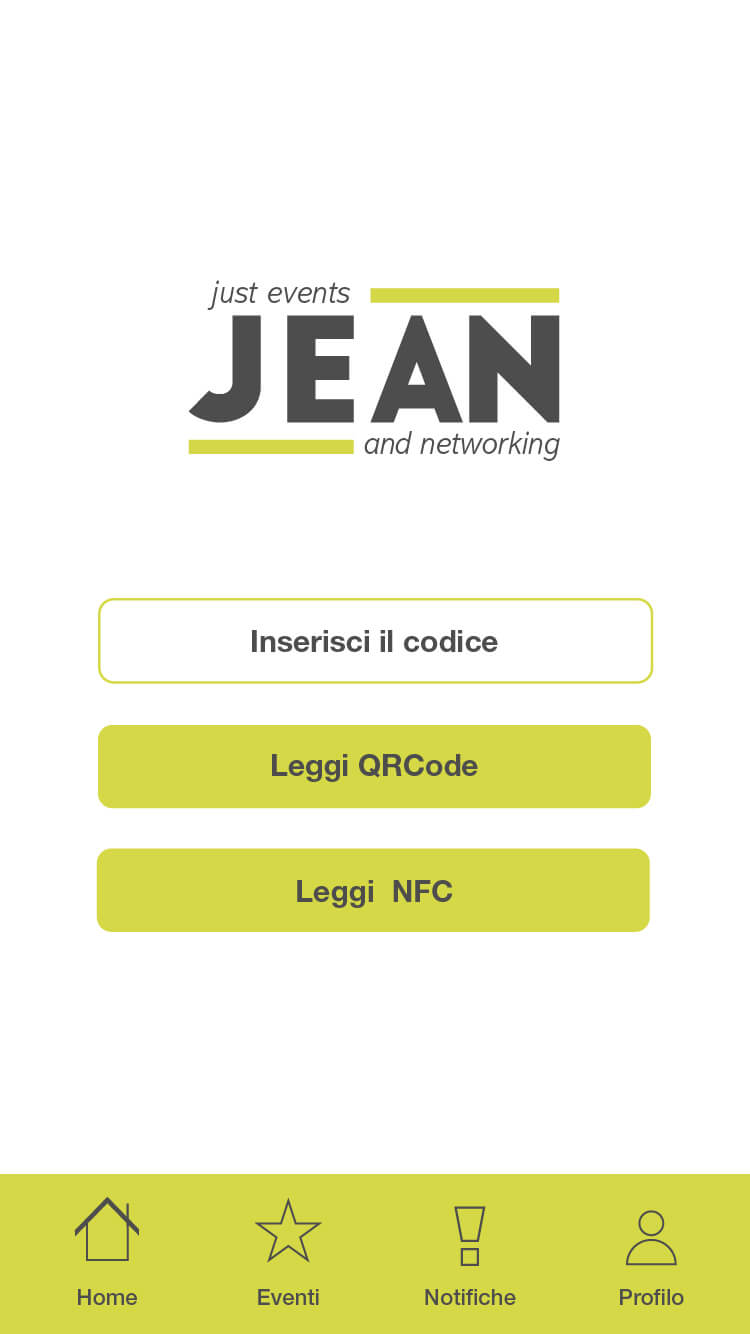Select Leggi QRCode

pyautogui.click(x=374, y=766)
